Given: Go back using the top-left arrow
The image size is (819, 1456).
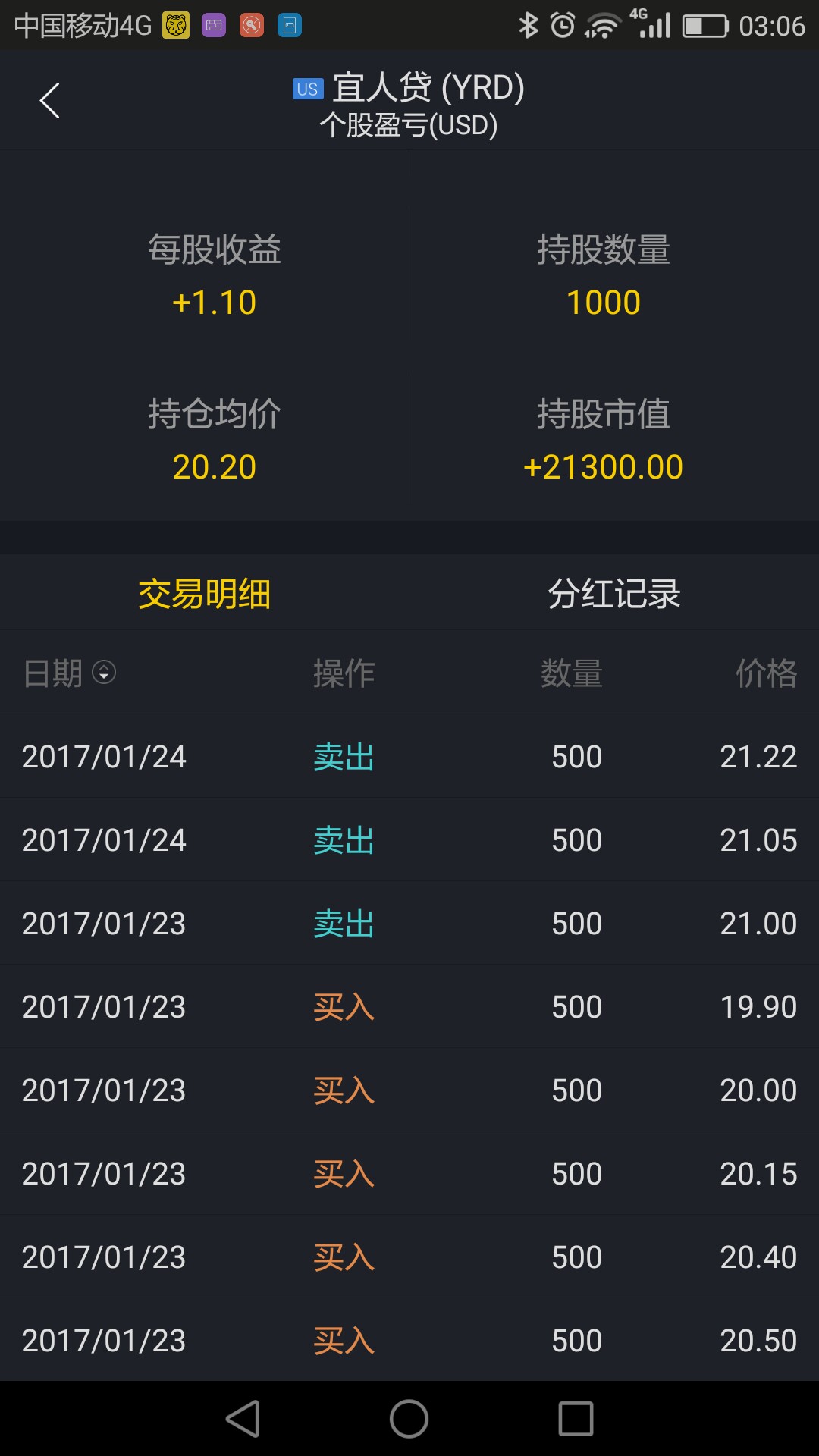Looking at the screenshot, I should coord(50,101).
